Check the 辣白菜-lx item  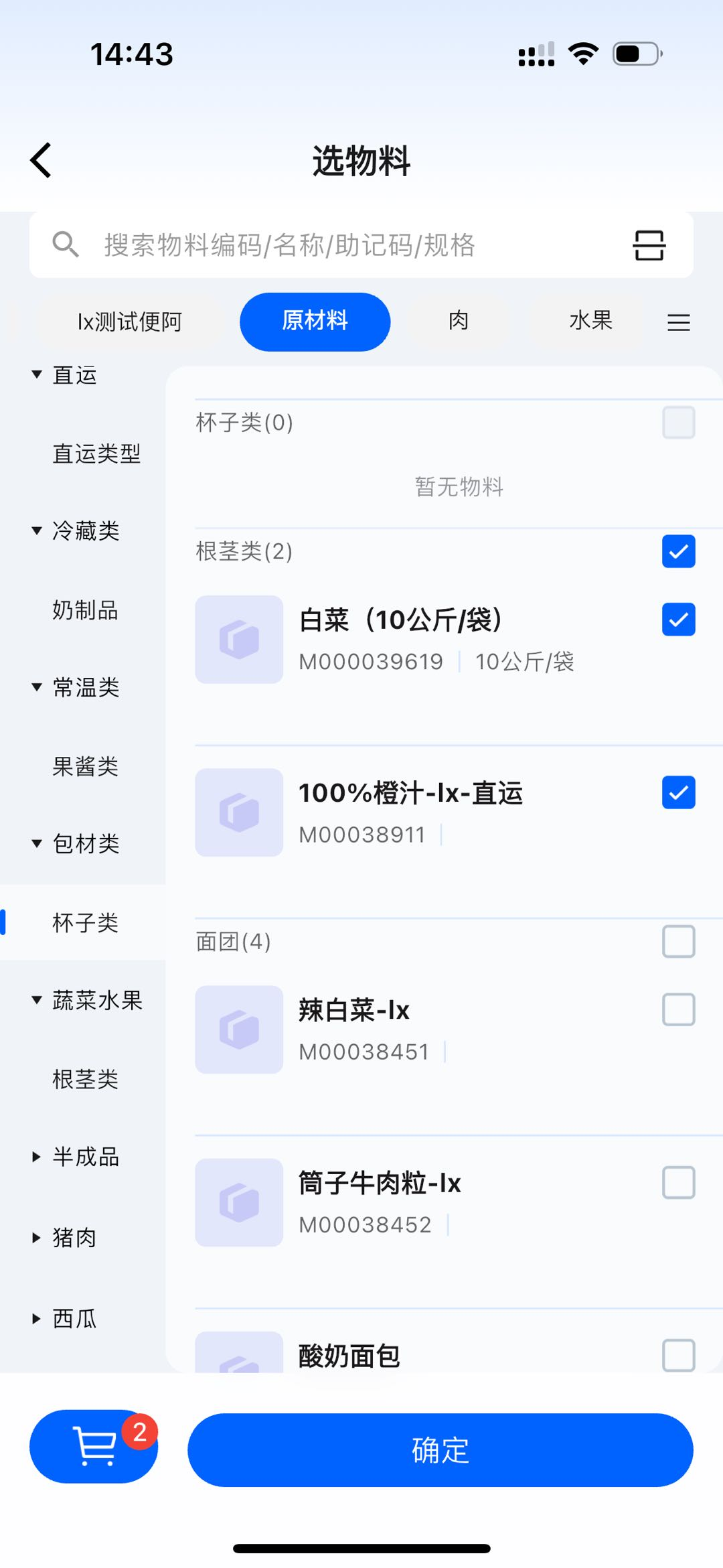[678, 1009]
